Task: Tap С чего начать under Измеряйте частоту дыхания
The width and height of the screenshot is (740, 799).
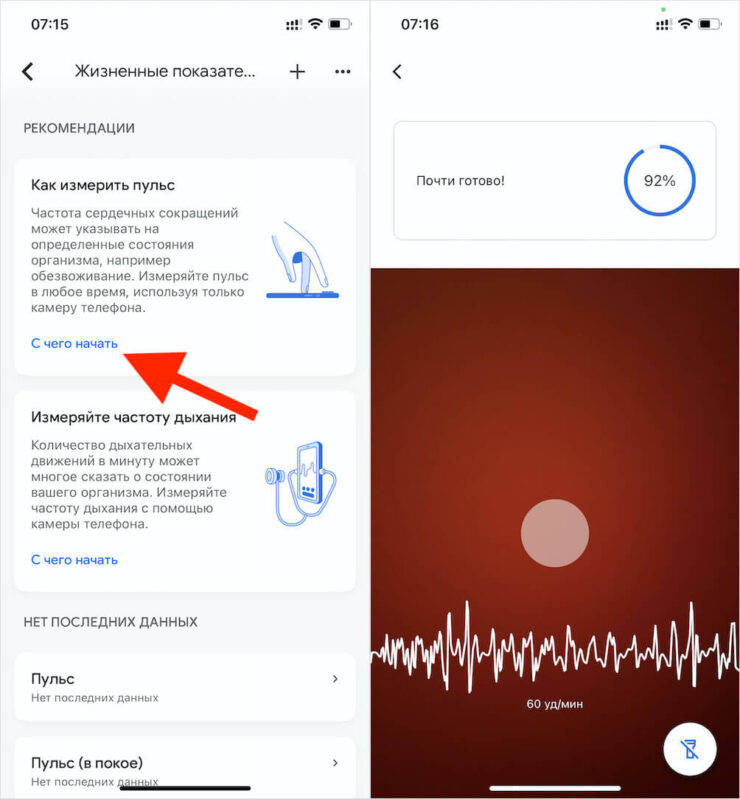Action: point(74,559)
